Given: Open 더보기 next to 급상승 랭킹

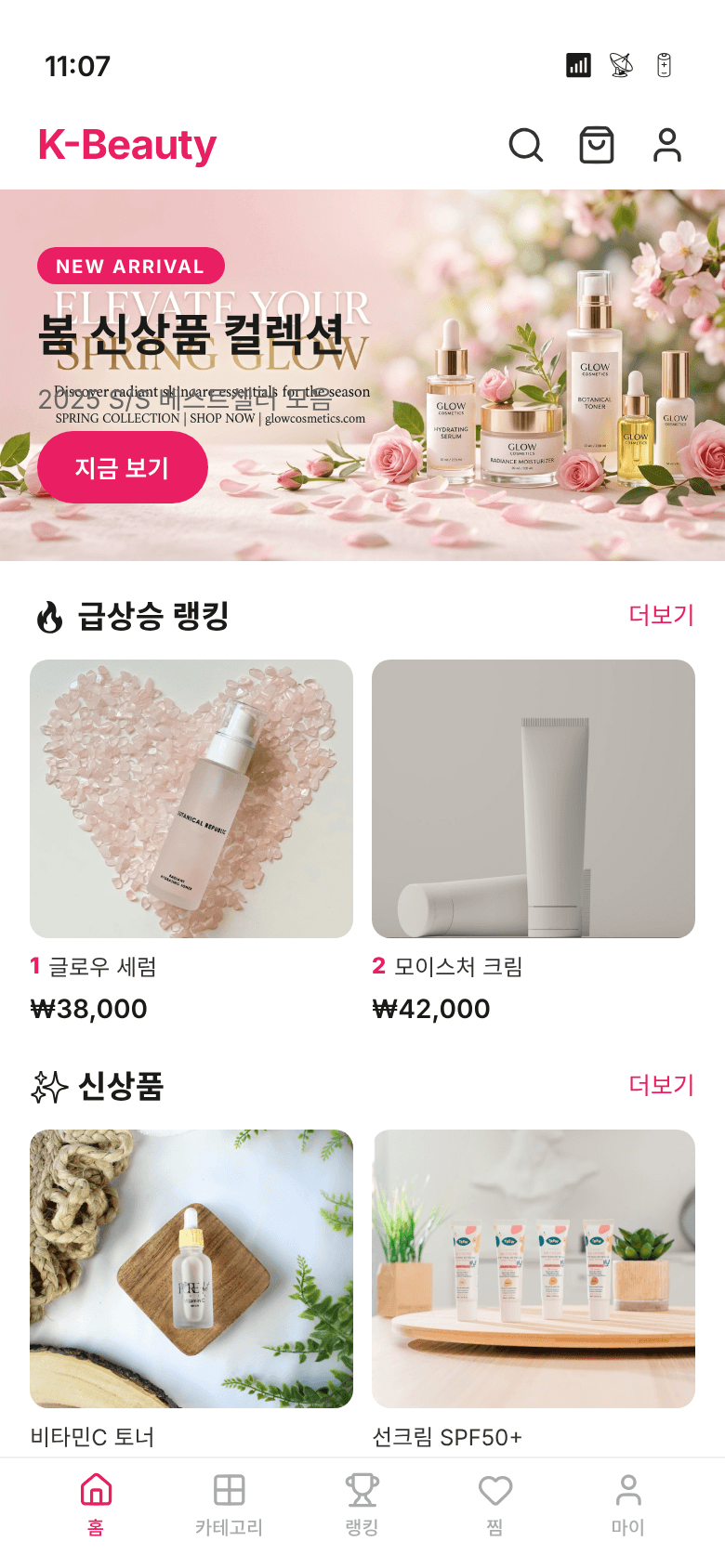Looking at the screenshot, I should click(660, 615).
